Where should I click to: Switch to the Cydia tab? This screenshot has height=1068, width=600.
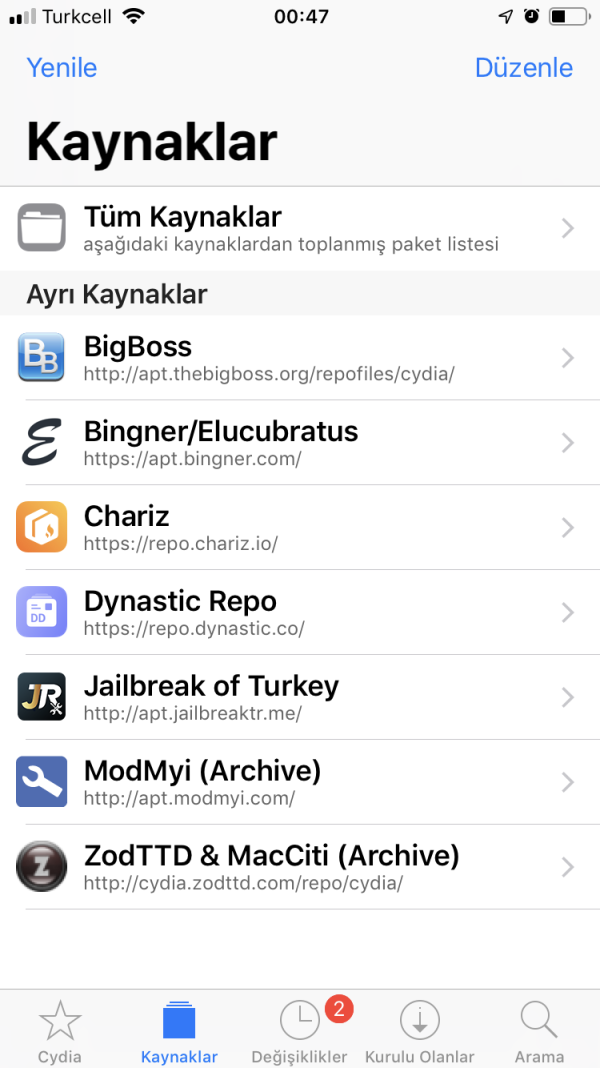[x=60, y=1032]
